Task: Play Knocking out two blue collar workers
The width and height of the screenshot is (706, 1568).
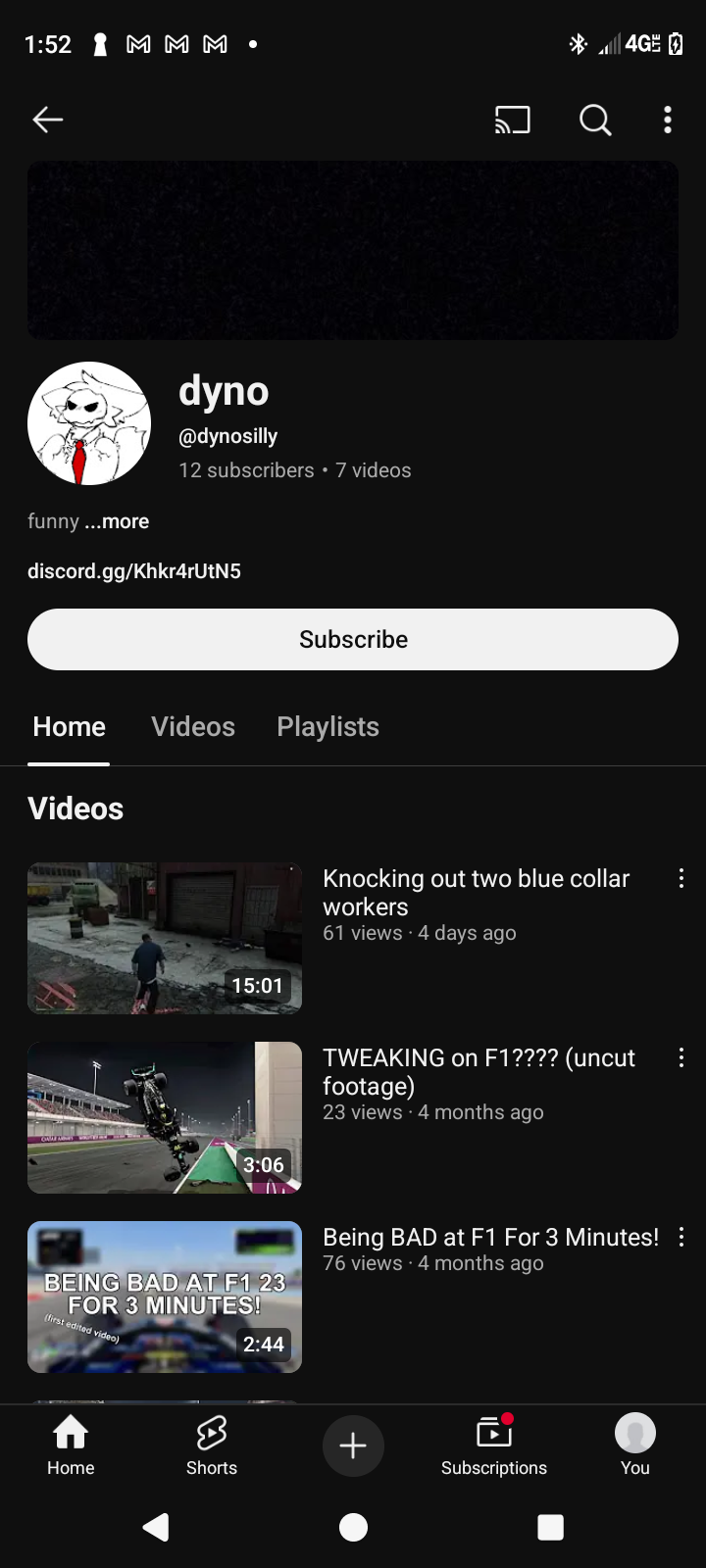Action: click(165, 938)
